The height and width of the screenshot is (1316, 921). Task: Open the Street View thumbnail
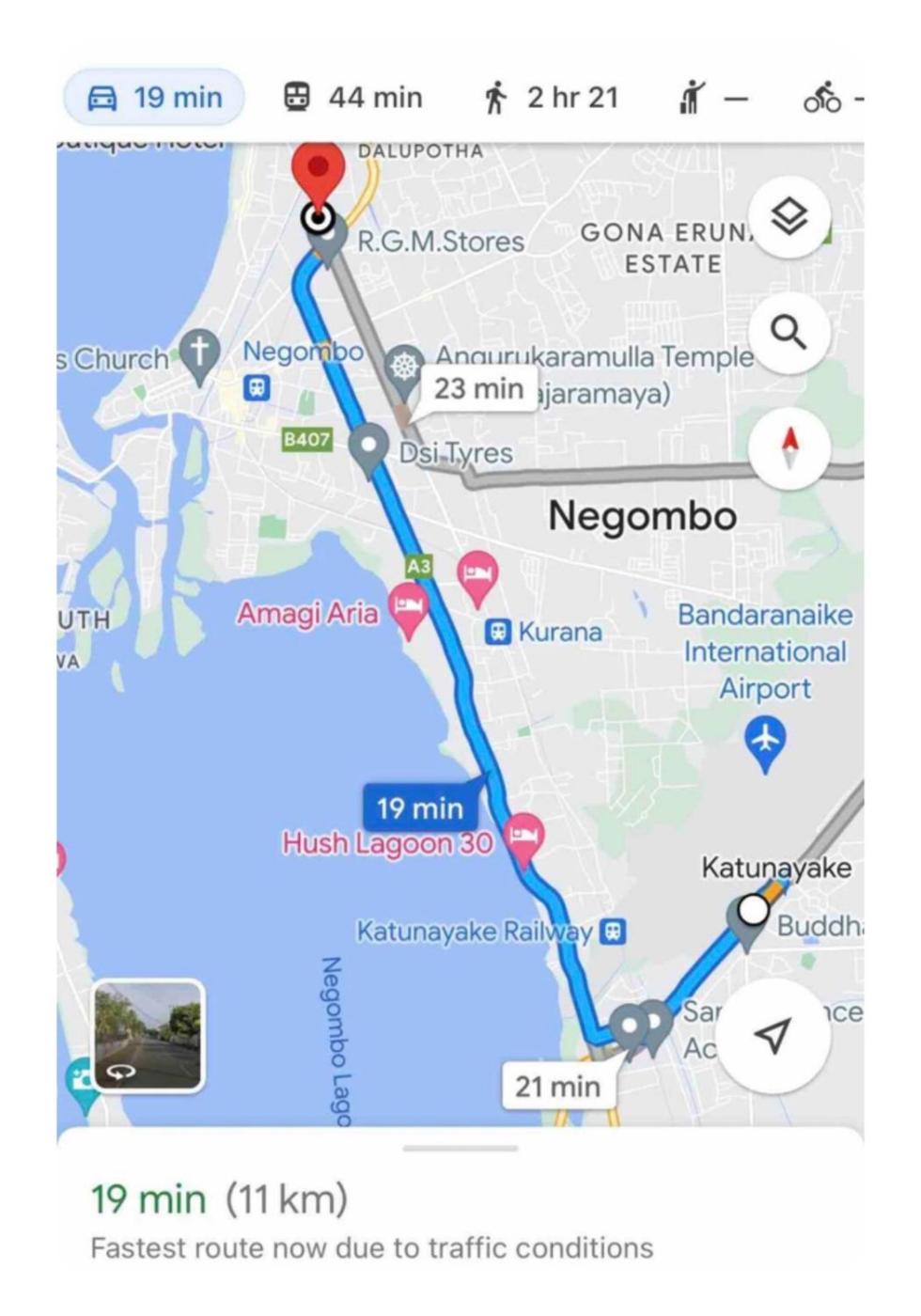pos(148,1036)
